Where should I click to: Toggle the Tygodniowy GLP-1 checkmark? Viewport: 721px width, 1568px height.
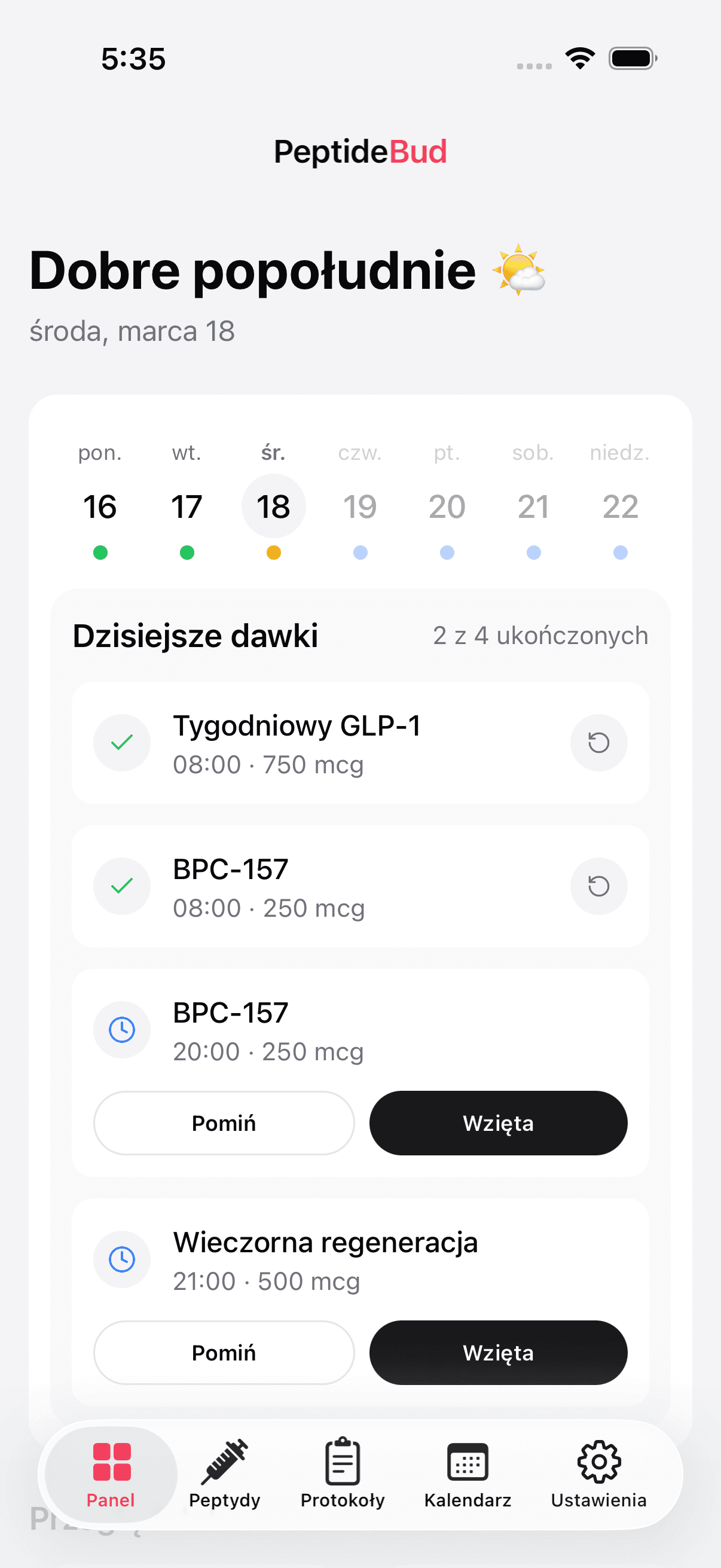pyautogui.click(x=122, y=743)
